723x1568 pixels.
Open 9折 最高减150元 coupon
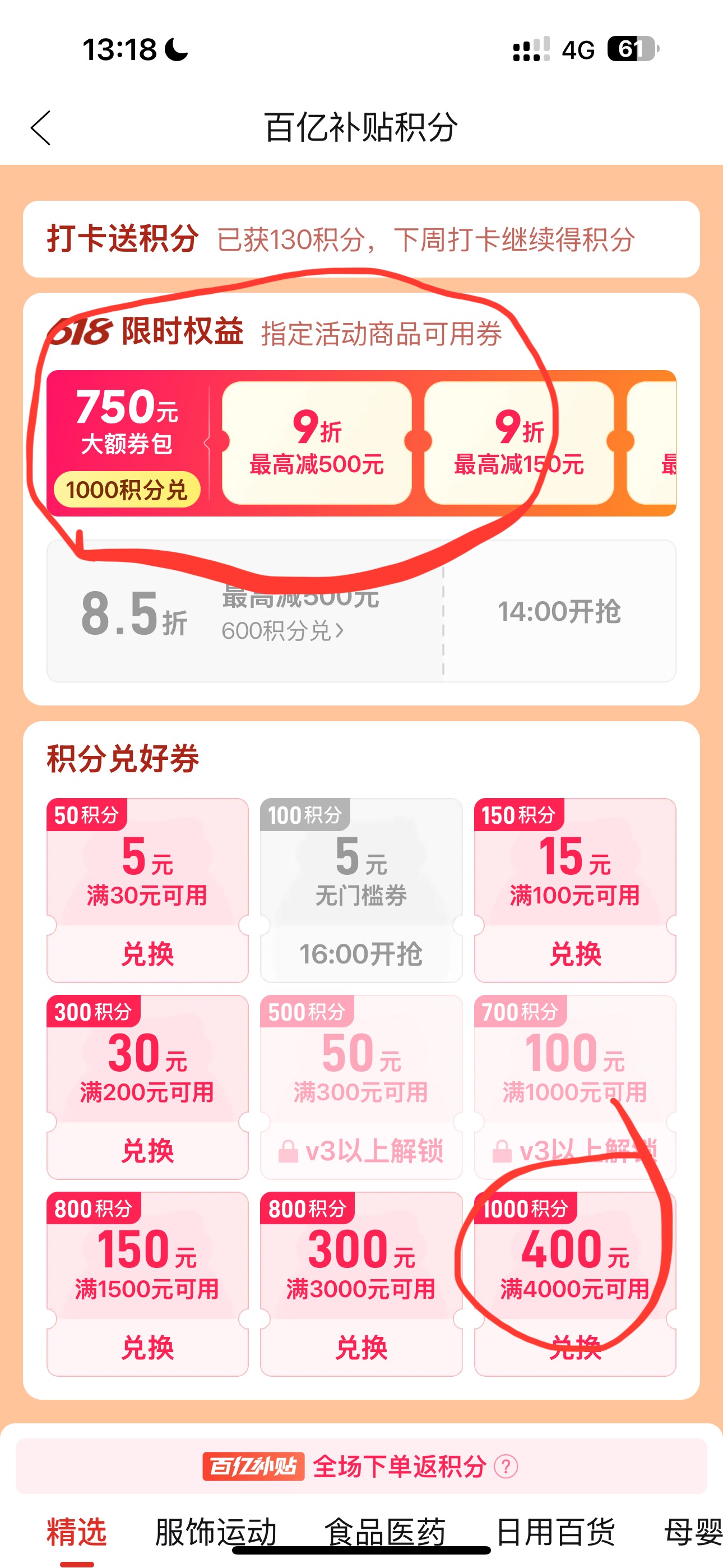coord(518,443)
